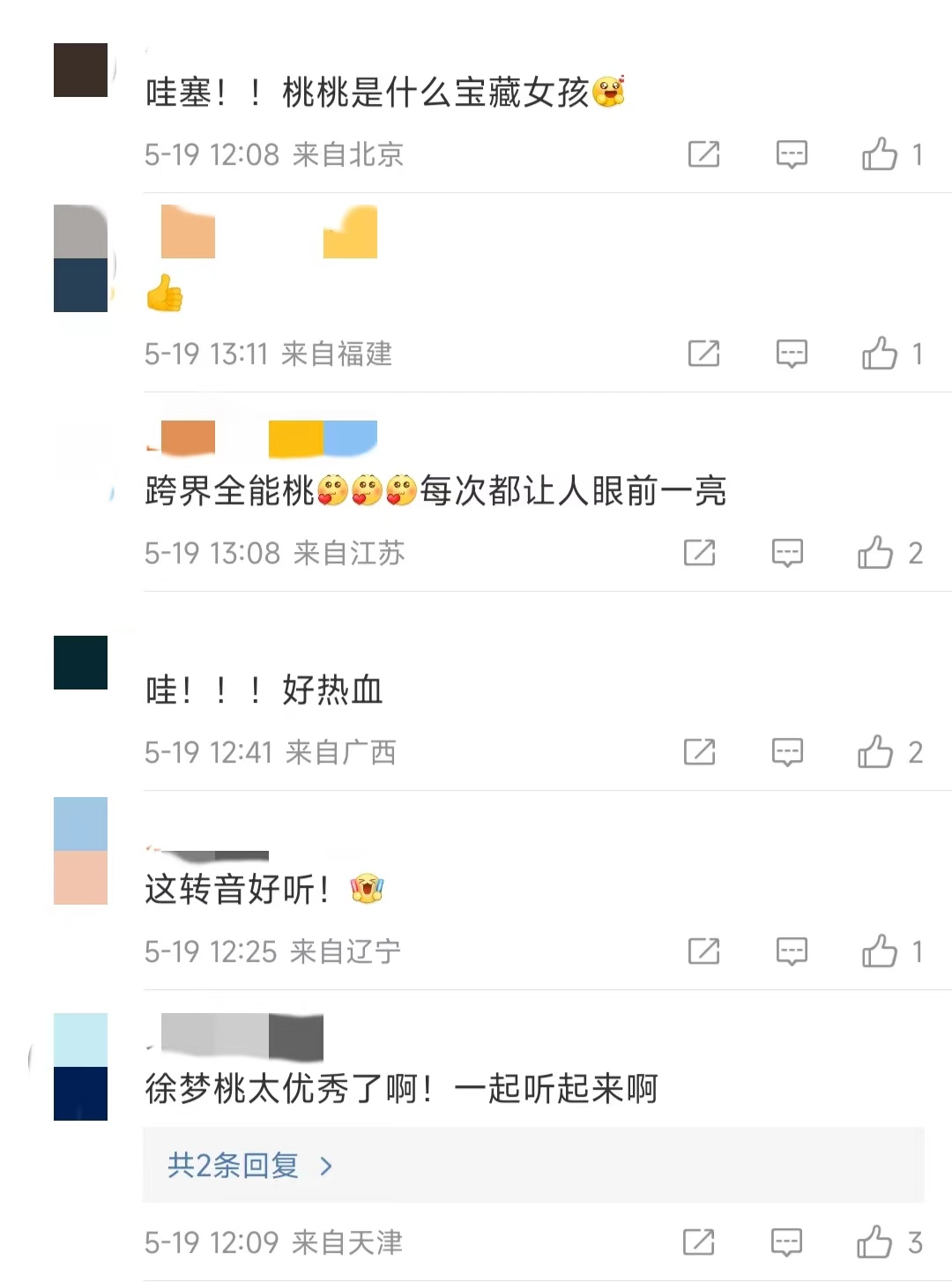
Task: Reply to the comment from 北京
Action: point(792,154)
